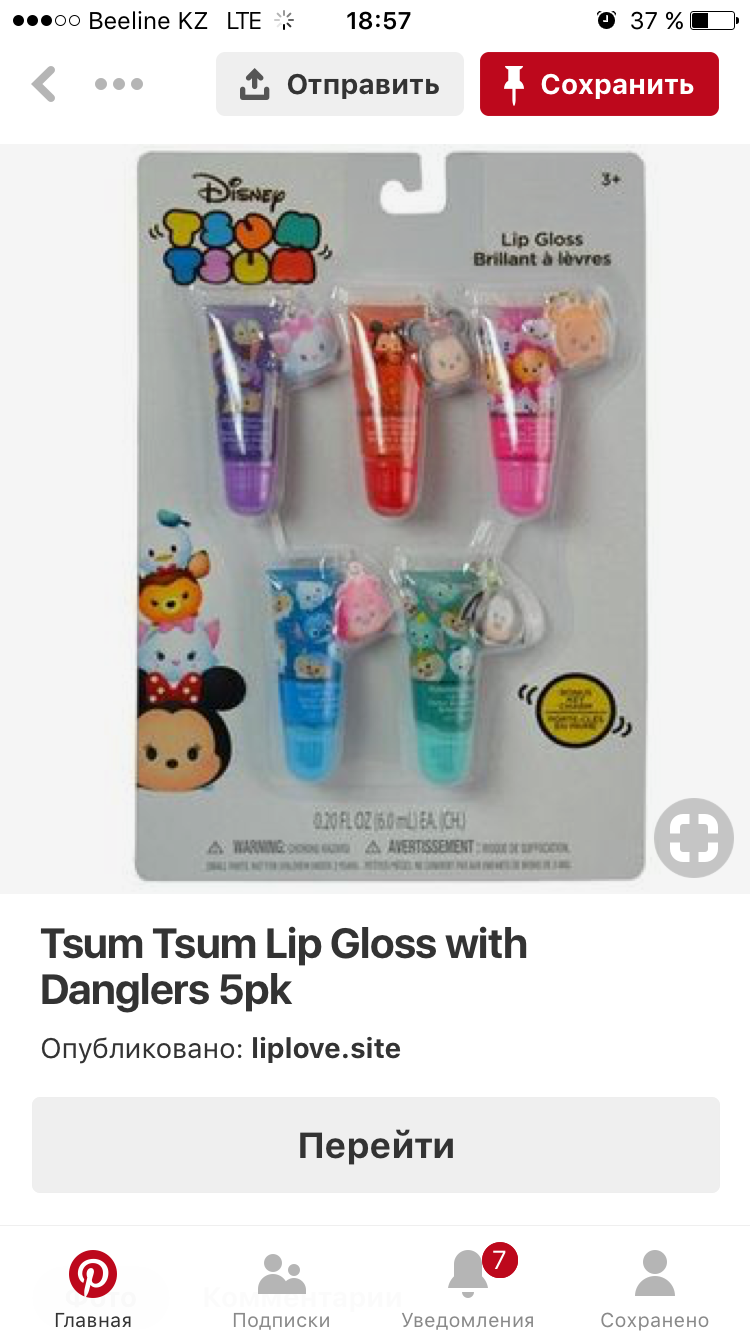The image size is (750, 1334).
Task: Tap the Отправить share button
Action: coord(340,85)
